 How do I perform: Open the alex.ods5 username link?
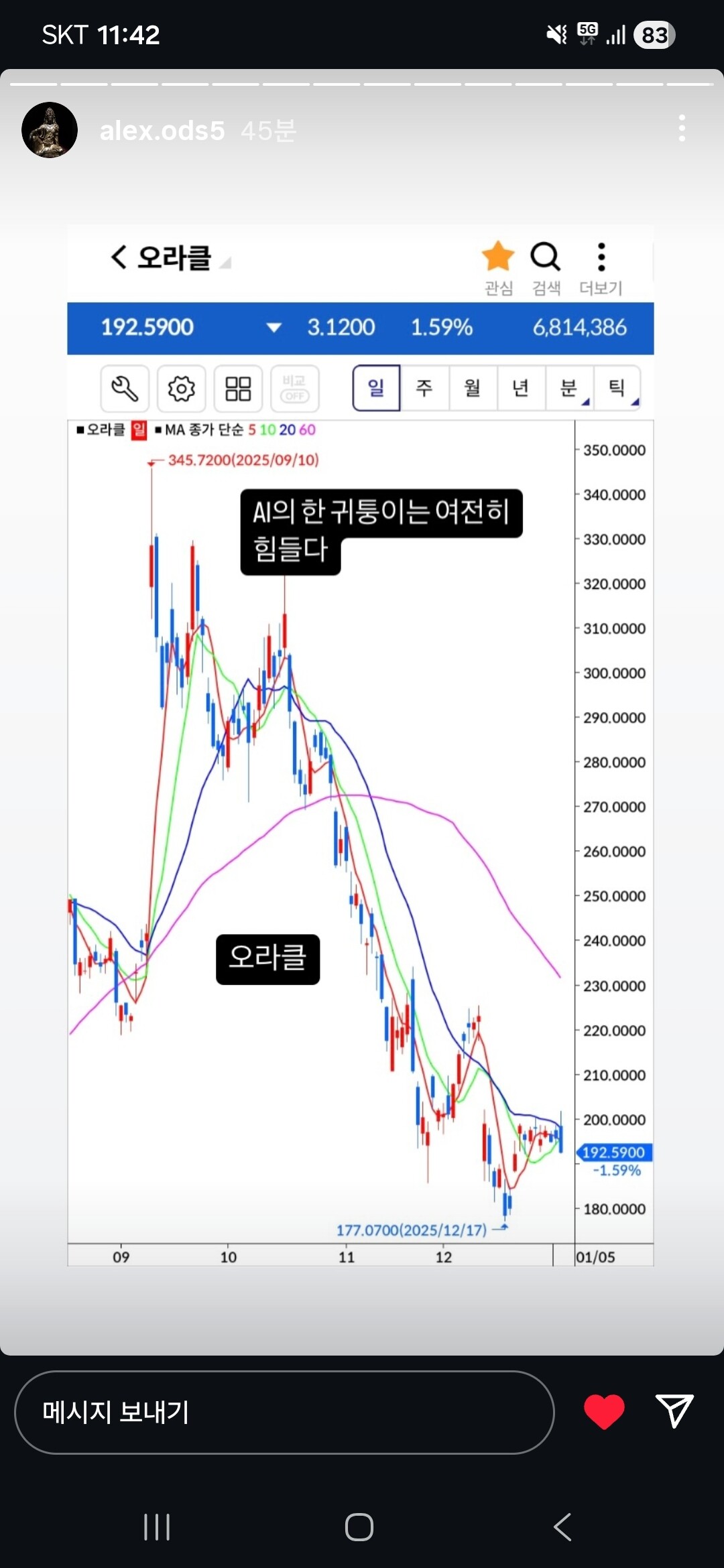[162, 131]
